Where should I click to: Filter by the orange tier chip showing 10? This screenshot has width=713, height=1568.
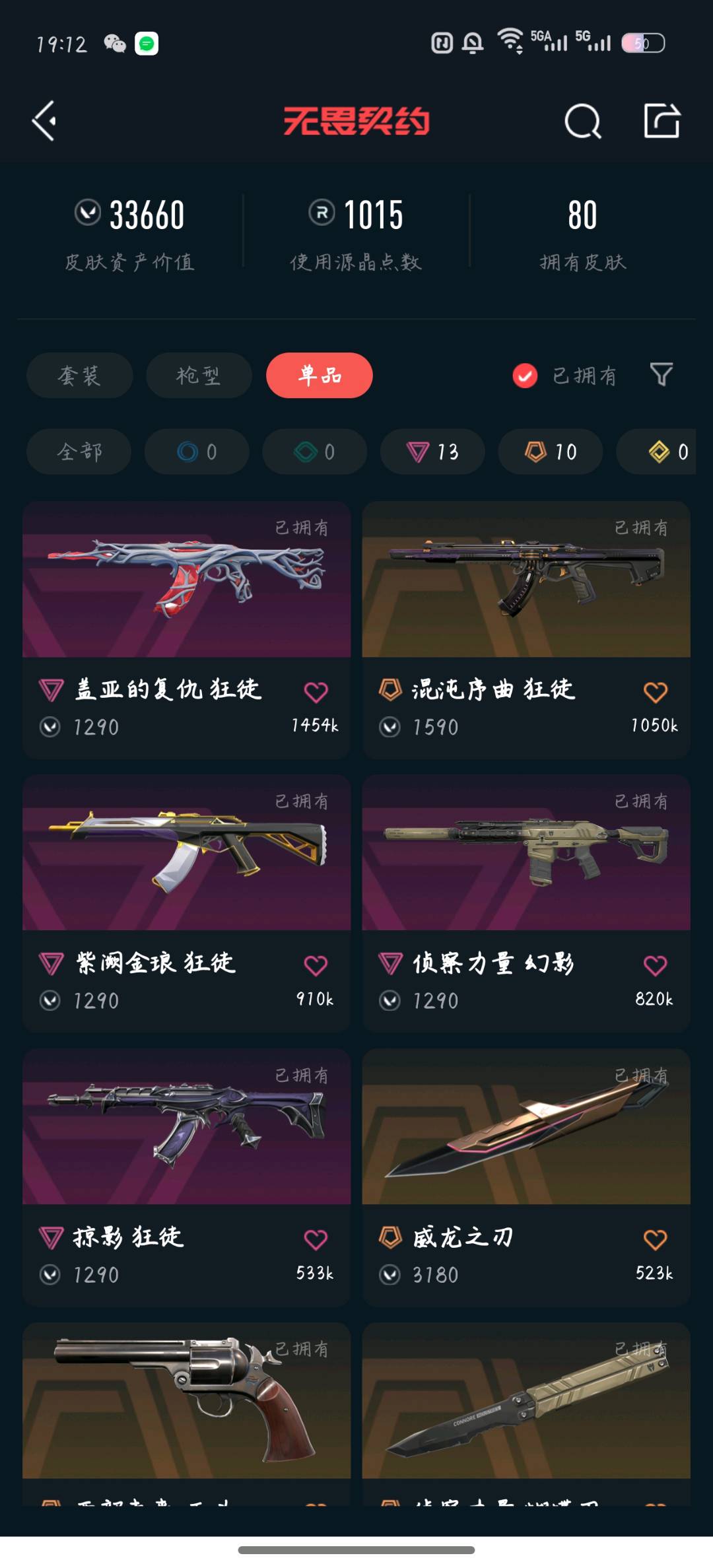click(550, 452)
